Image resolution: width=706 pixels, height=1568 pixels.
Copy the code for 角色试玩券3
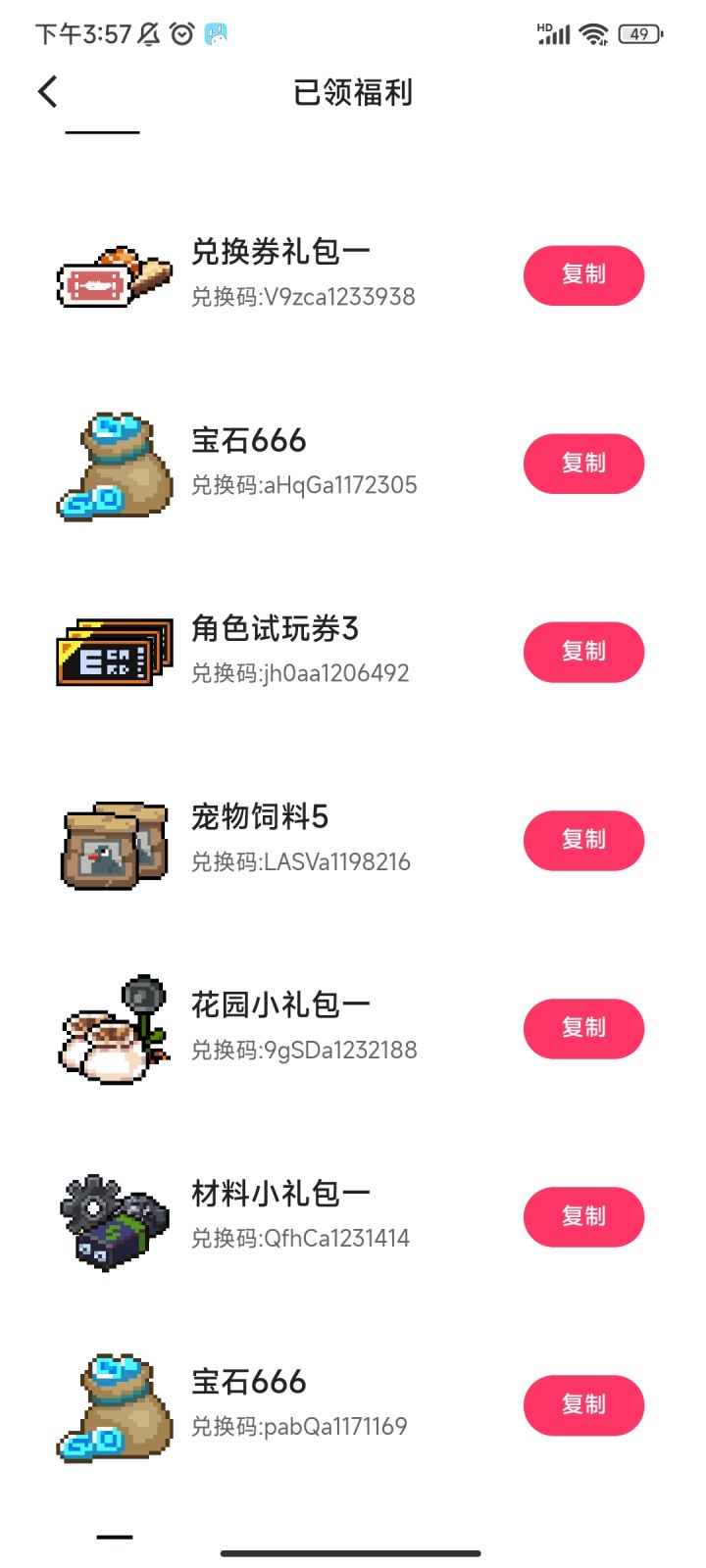pos(583,652)
